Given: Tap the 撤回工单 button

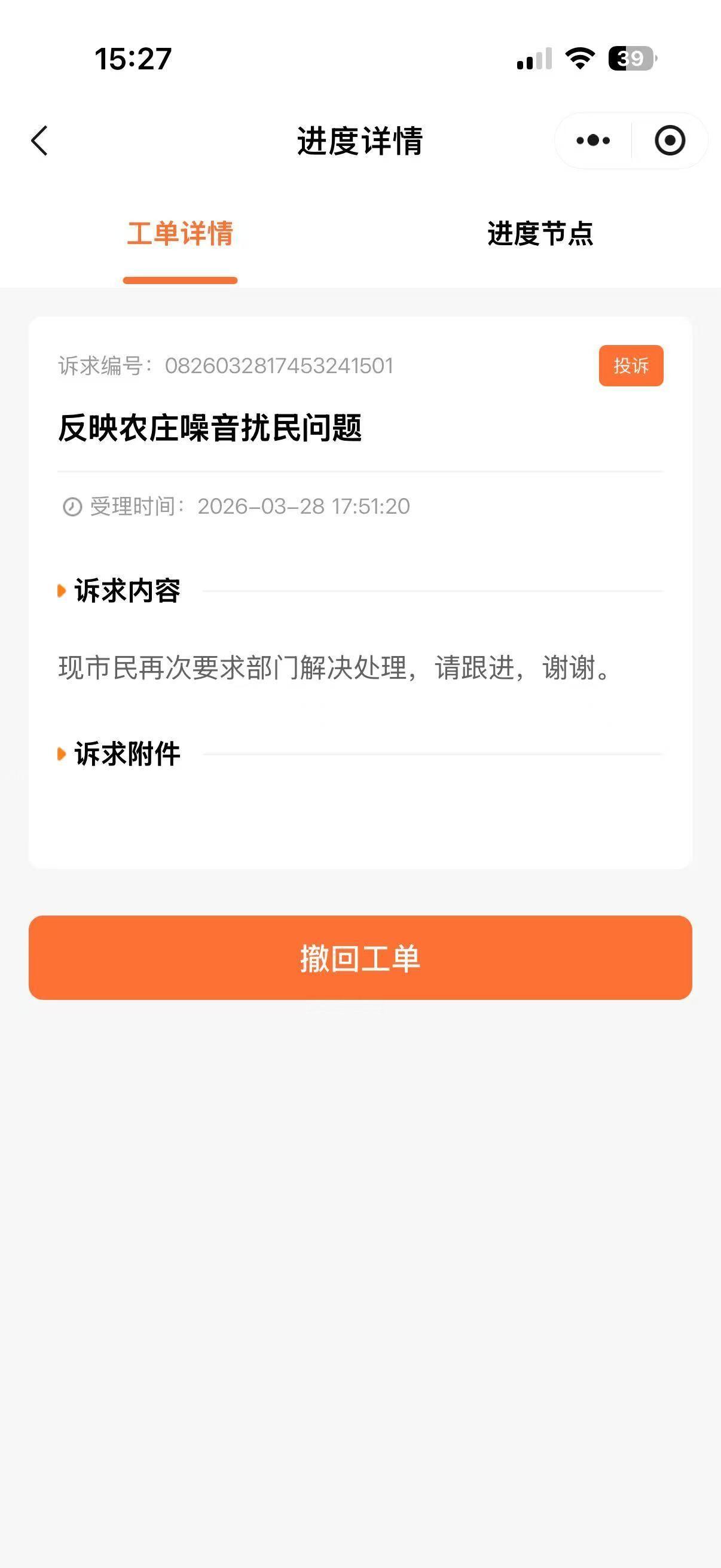Looking at the screenshot, I should coord(360,957).
